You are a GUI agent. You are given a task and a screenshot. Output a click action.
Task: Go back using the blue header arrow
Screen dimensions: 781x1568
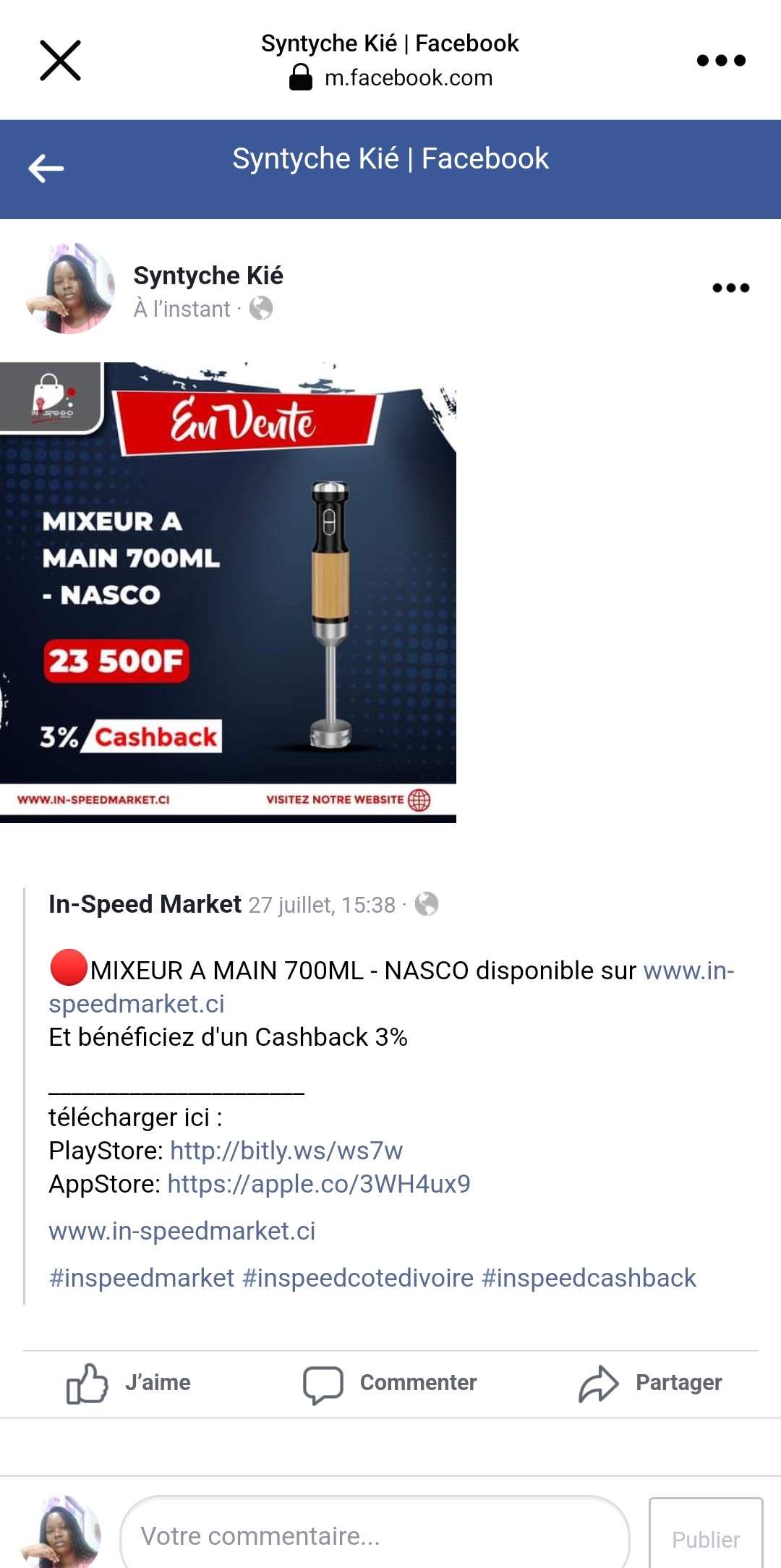point(46,169)
